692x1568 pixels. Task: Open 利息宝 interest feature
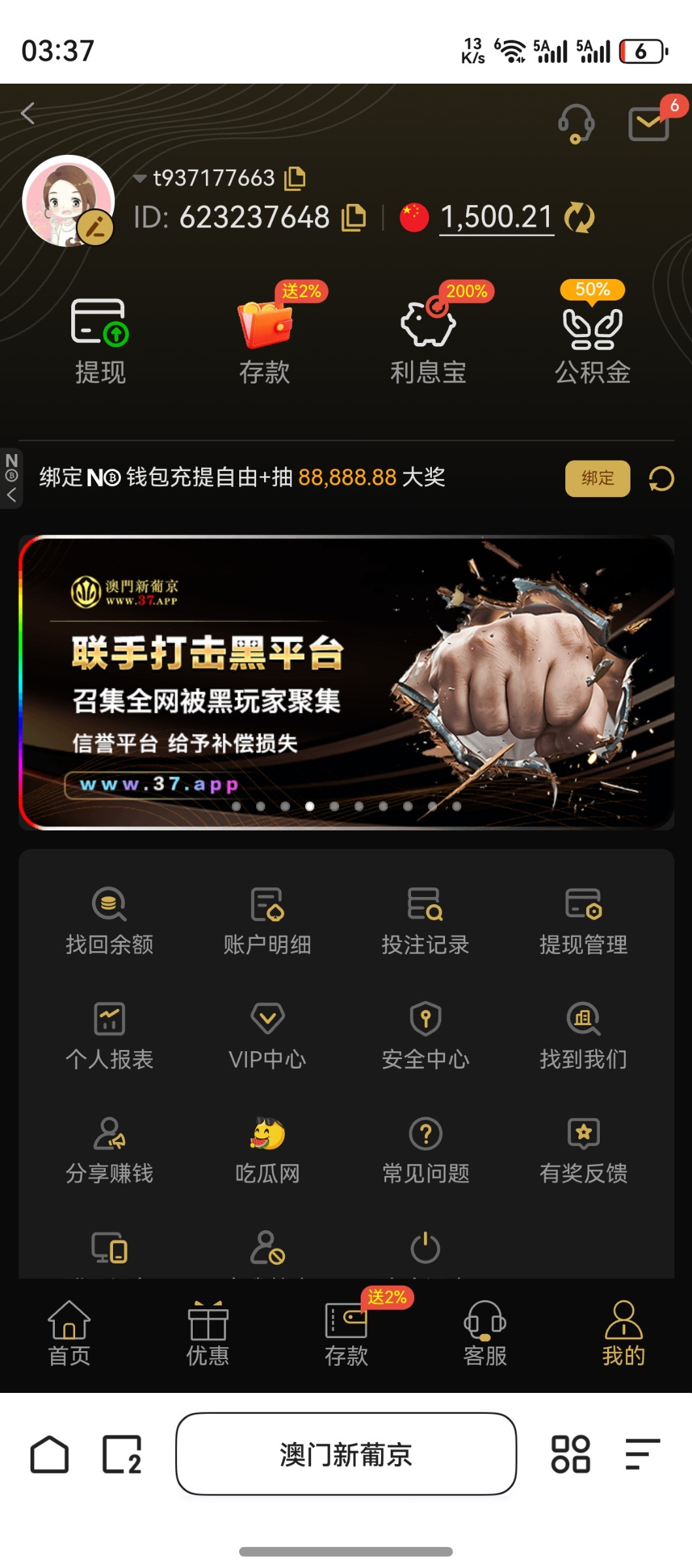click(x=428, y=341)
